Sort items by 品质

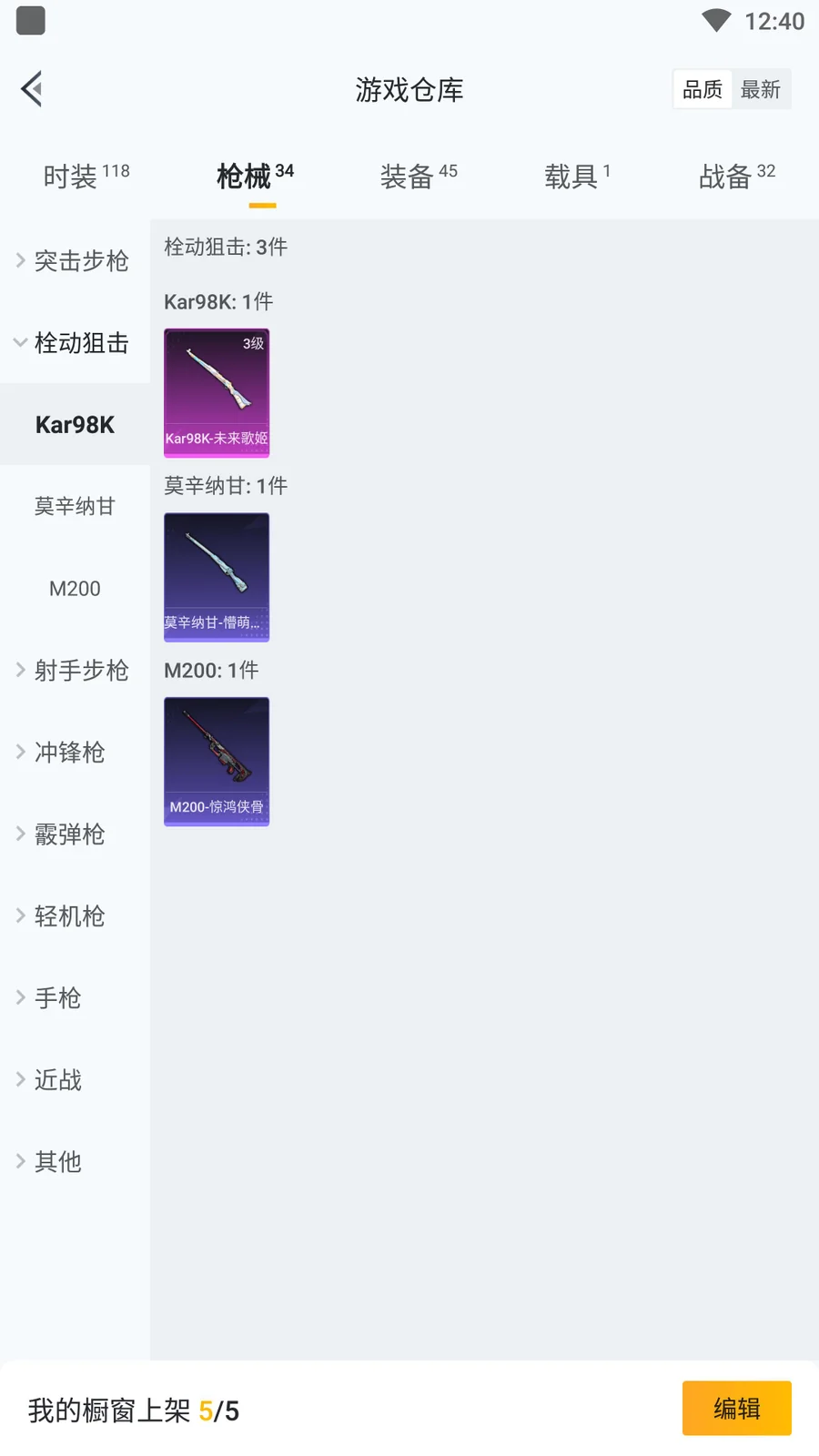tap(703, 89)
